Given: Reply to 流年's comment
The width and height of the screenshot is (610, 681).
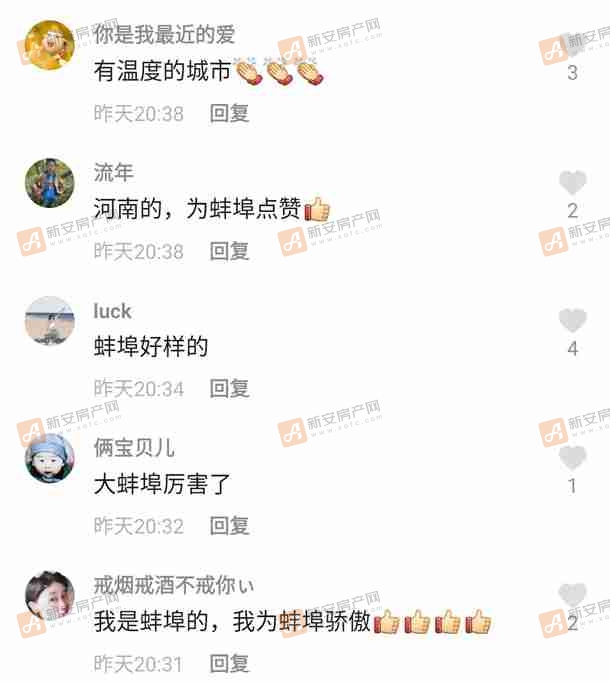Looking at the screenshot, I should (229, 251).
